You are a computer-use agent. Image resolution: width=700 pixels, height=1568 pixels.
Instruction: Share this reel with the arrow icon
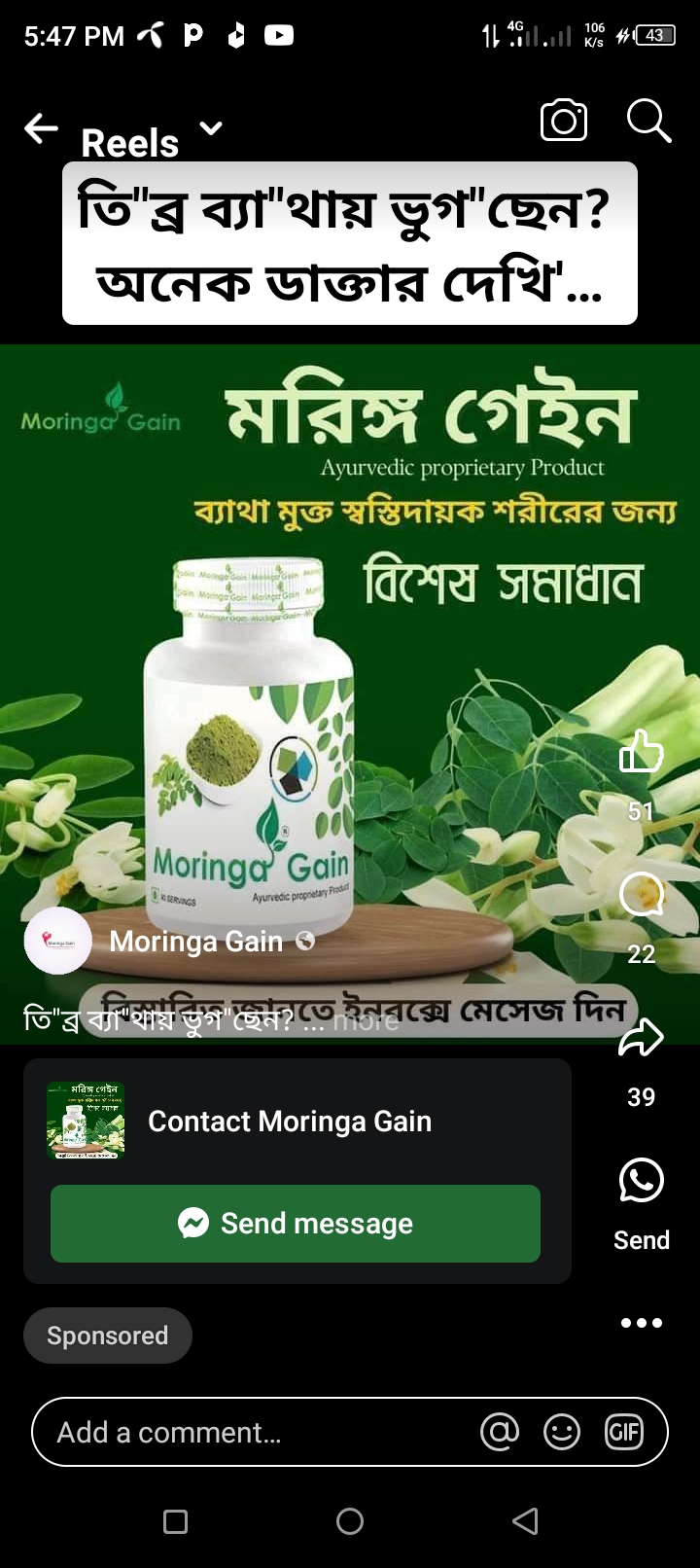642,1038
